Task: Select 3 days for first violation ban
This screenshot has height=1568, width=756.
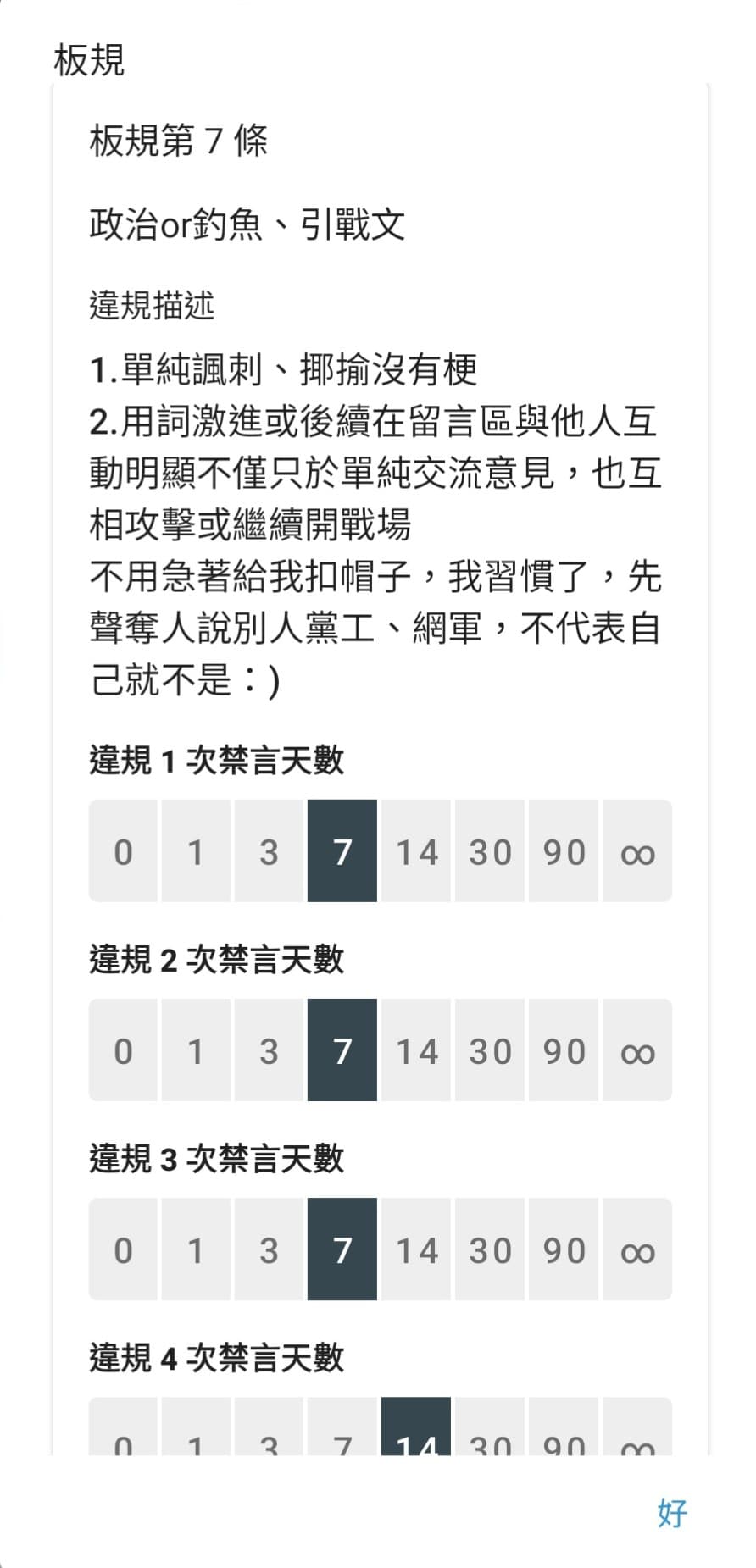Action: click(270, 851)
